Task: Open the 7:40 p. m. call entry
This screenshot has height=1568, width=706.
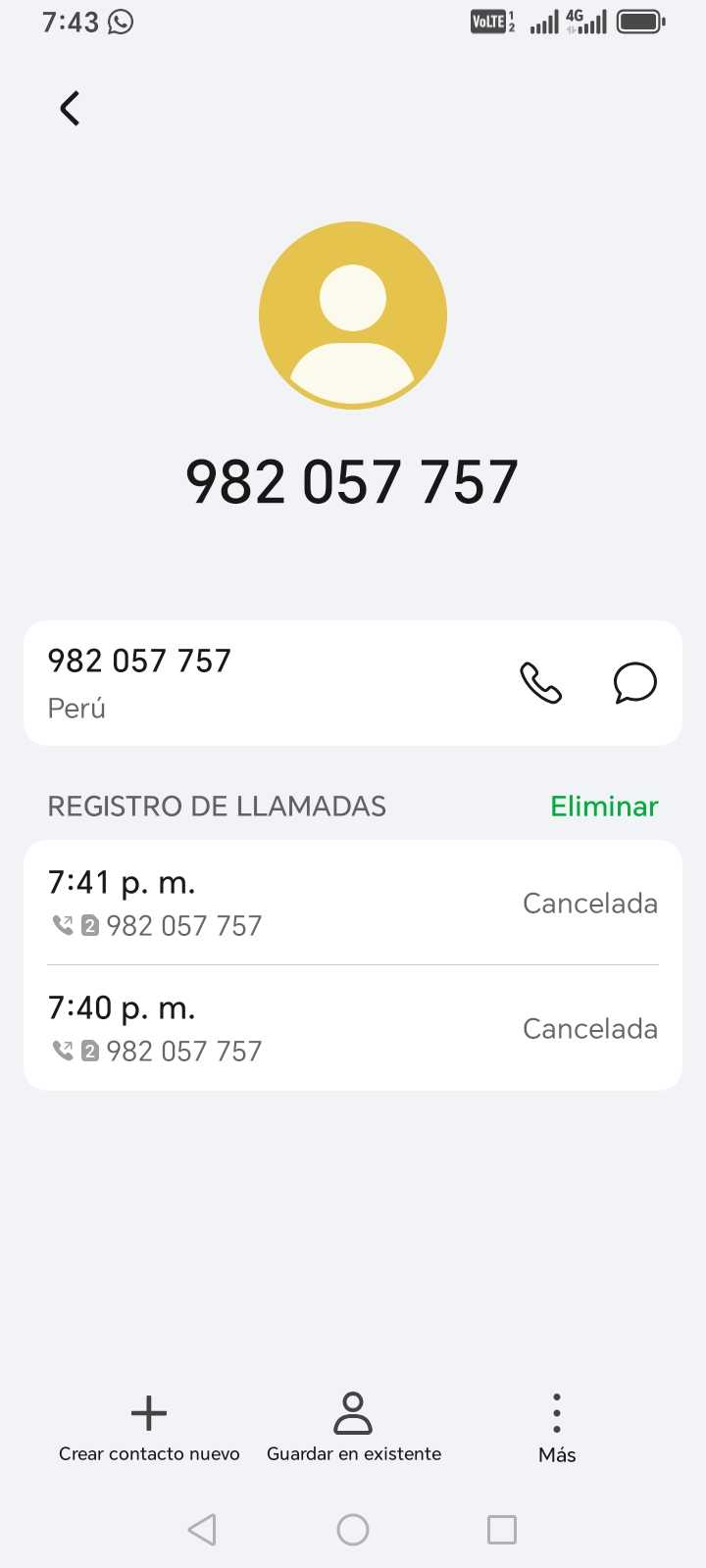Action: 352,1028
